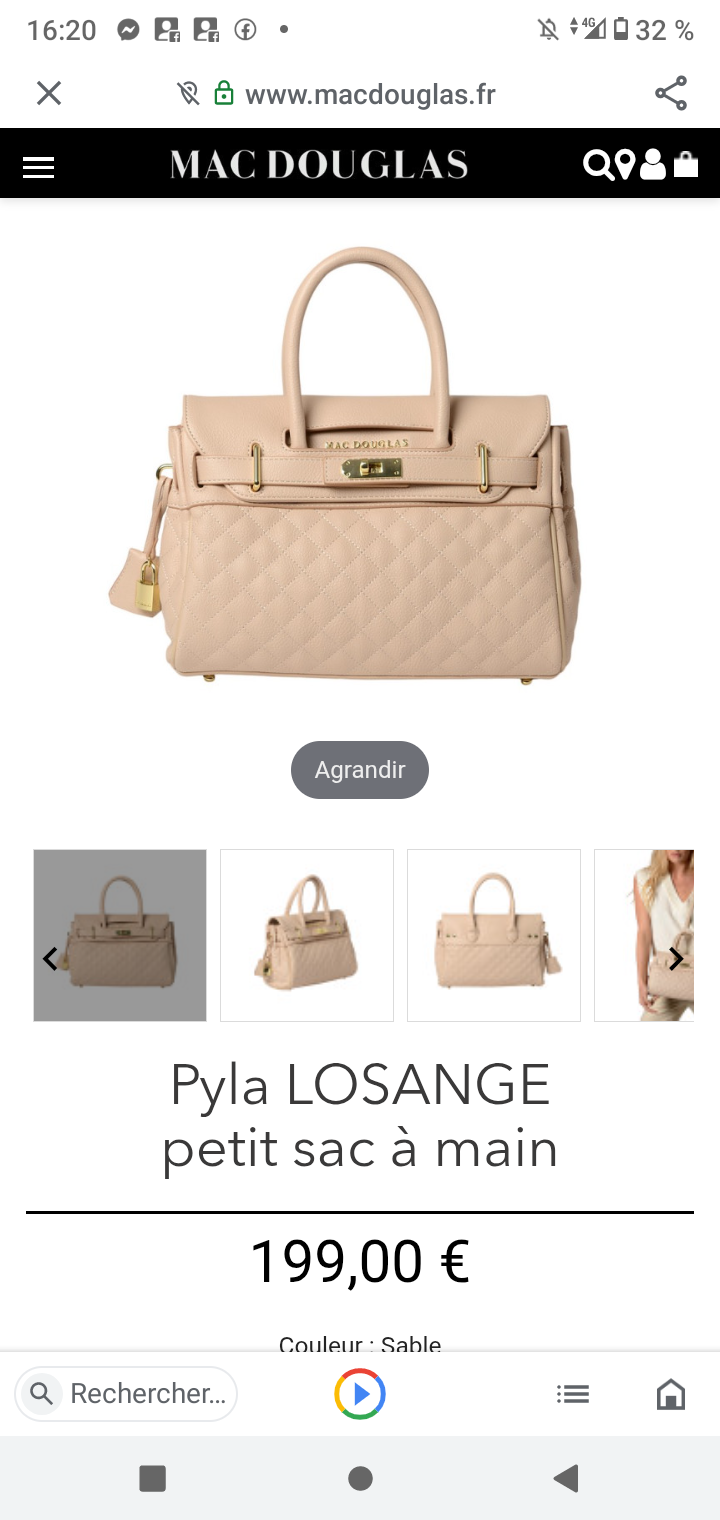Share this Mac Douglas page

click(671, 94)
